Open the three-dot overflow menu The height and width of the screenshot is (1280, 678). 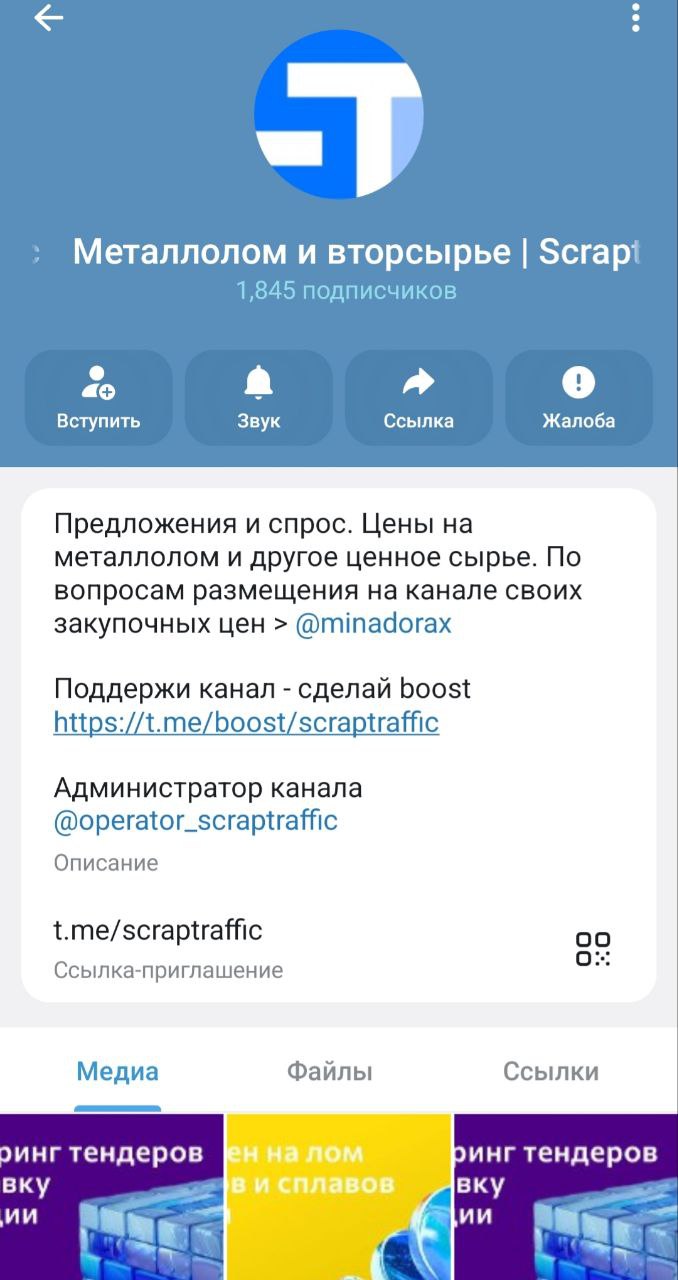[x=636, y=18]
